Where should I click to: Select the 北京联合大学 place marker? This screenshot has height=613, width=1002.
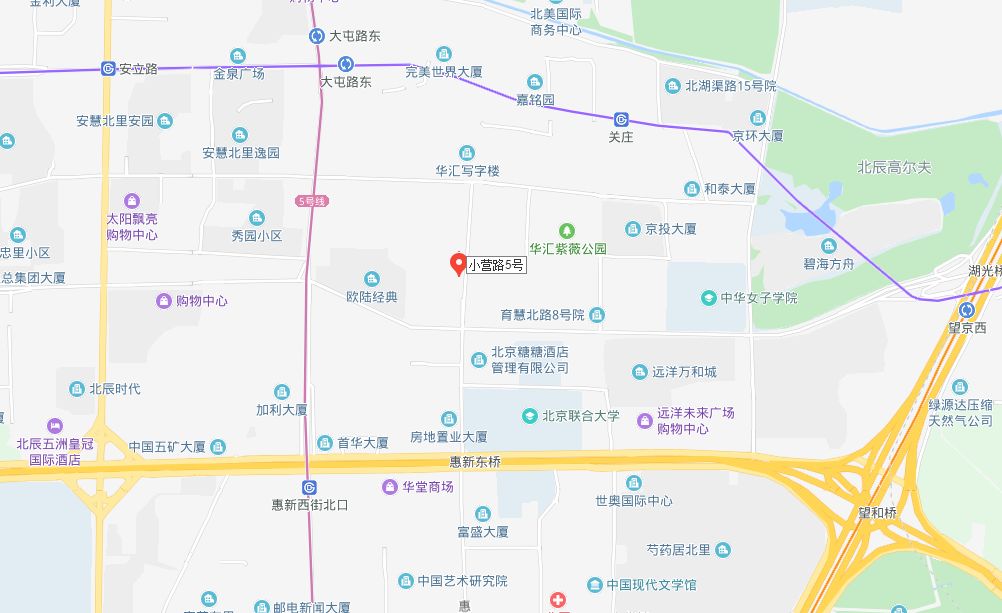(x=530, y=415)
